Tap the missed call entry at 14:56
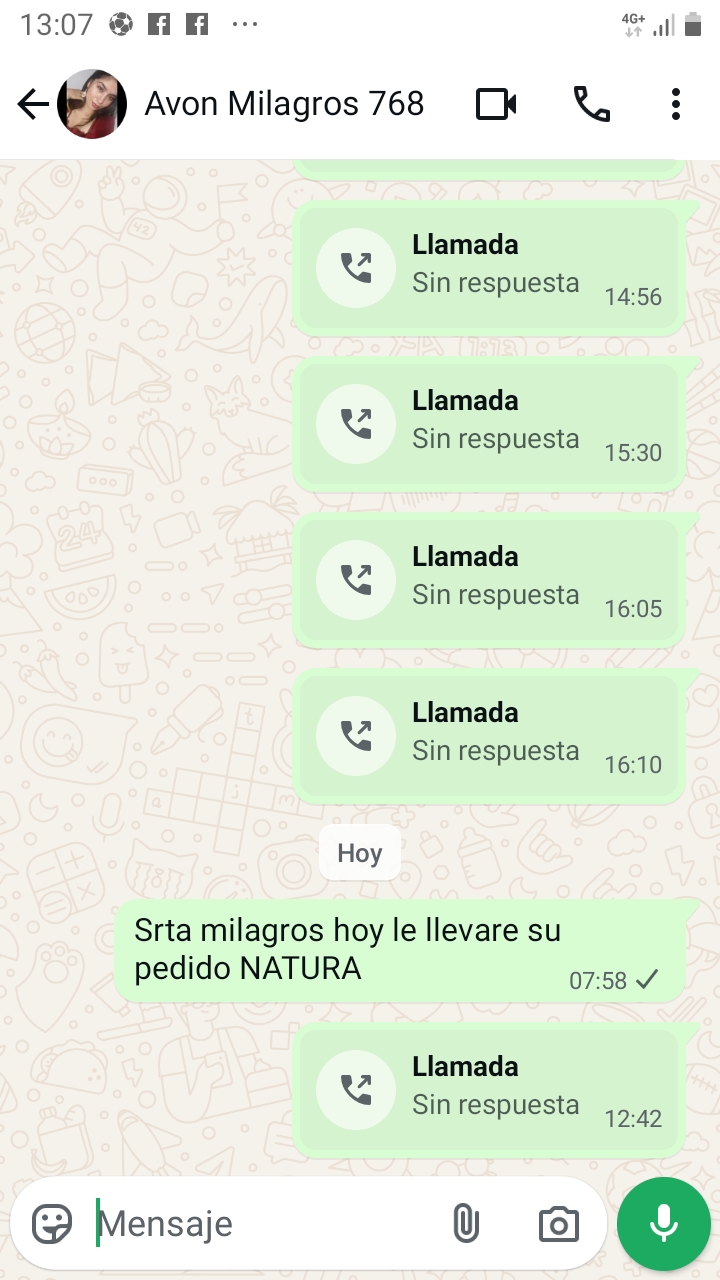The image size is (720, 1280). 490,268
